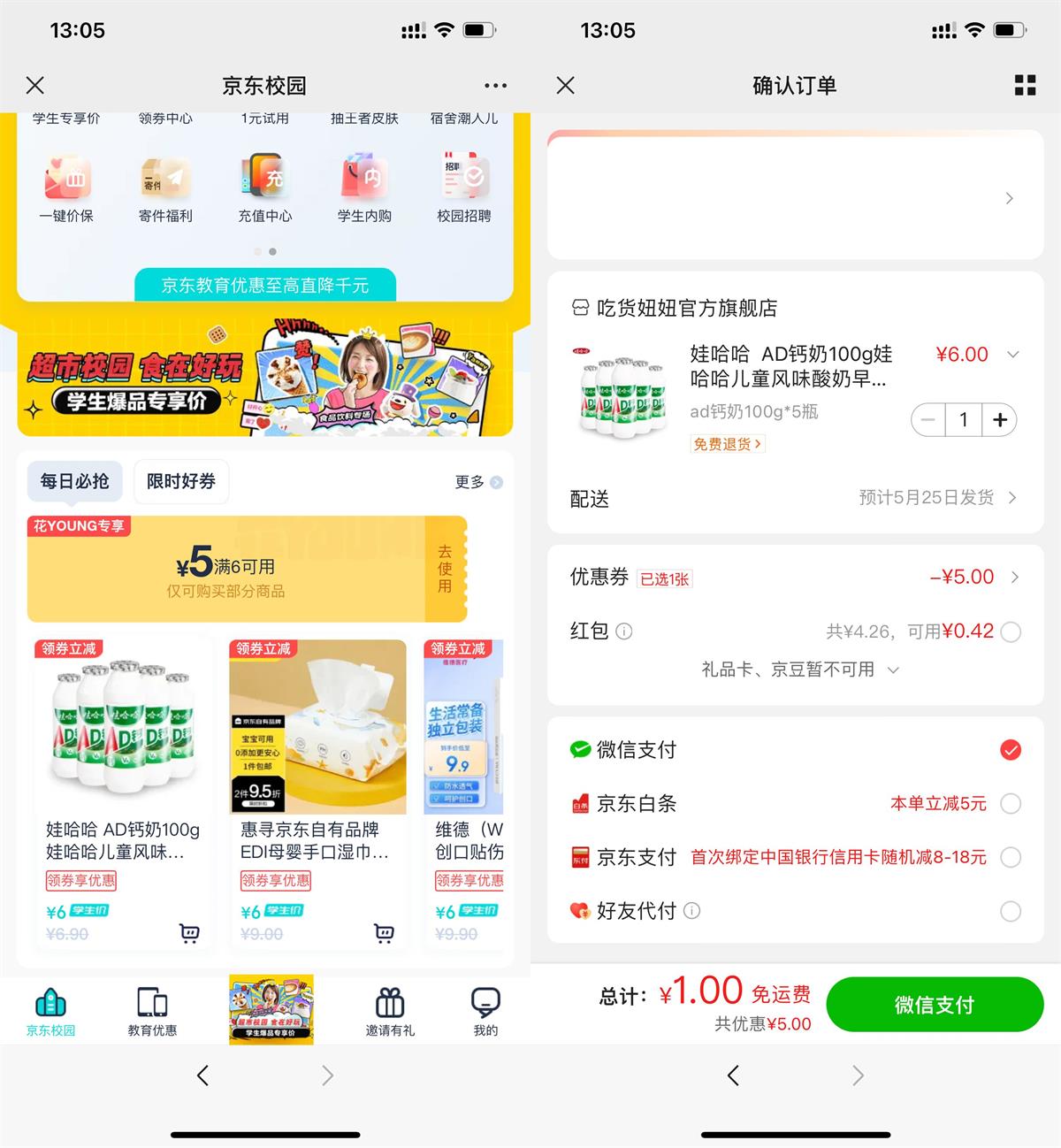
Task: Select the 红包 ¥0.42 option
Action: click(1011, 631)
